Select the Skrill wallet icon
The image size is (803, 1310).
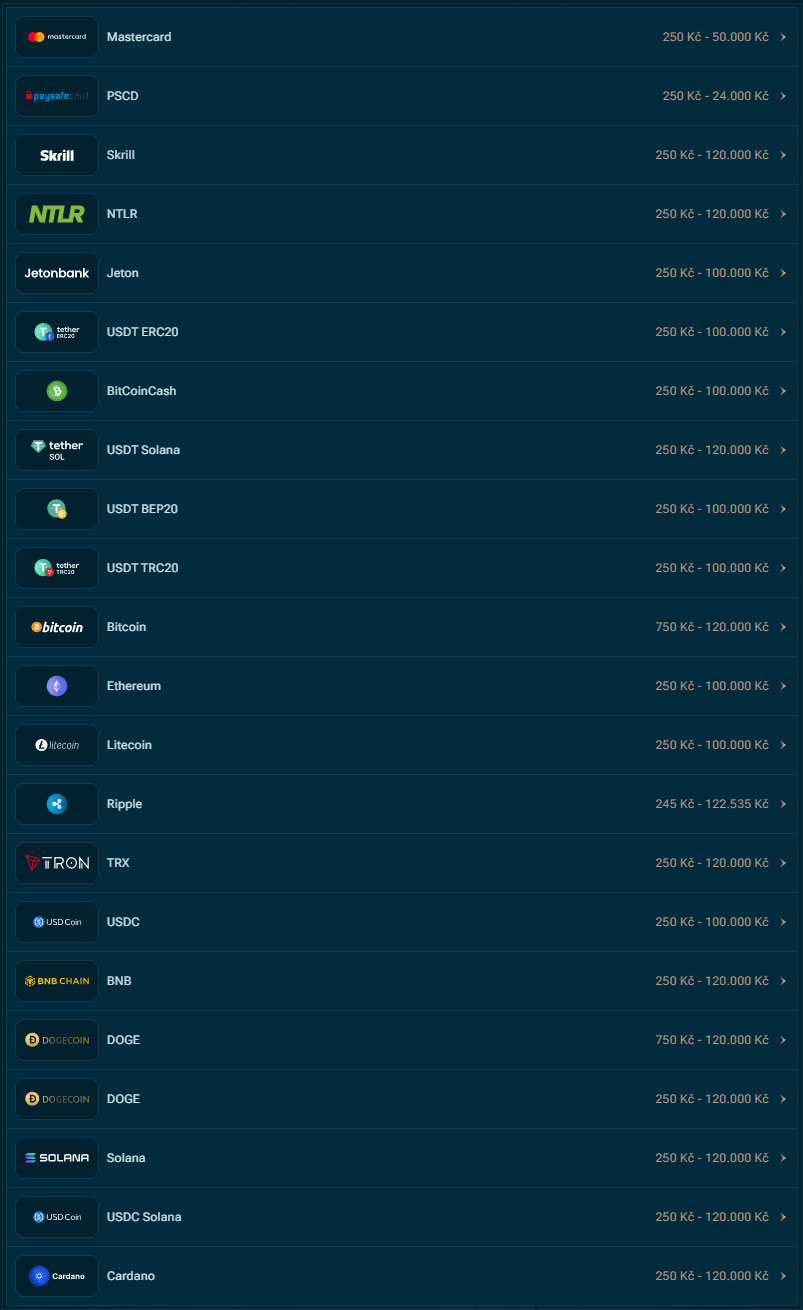56,154
